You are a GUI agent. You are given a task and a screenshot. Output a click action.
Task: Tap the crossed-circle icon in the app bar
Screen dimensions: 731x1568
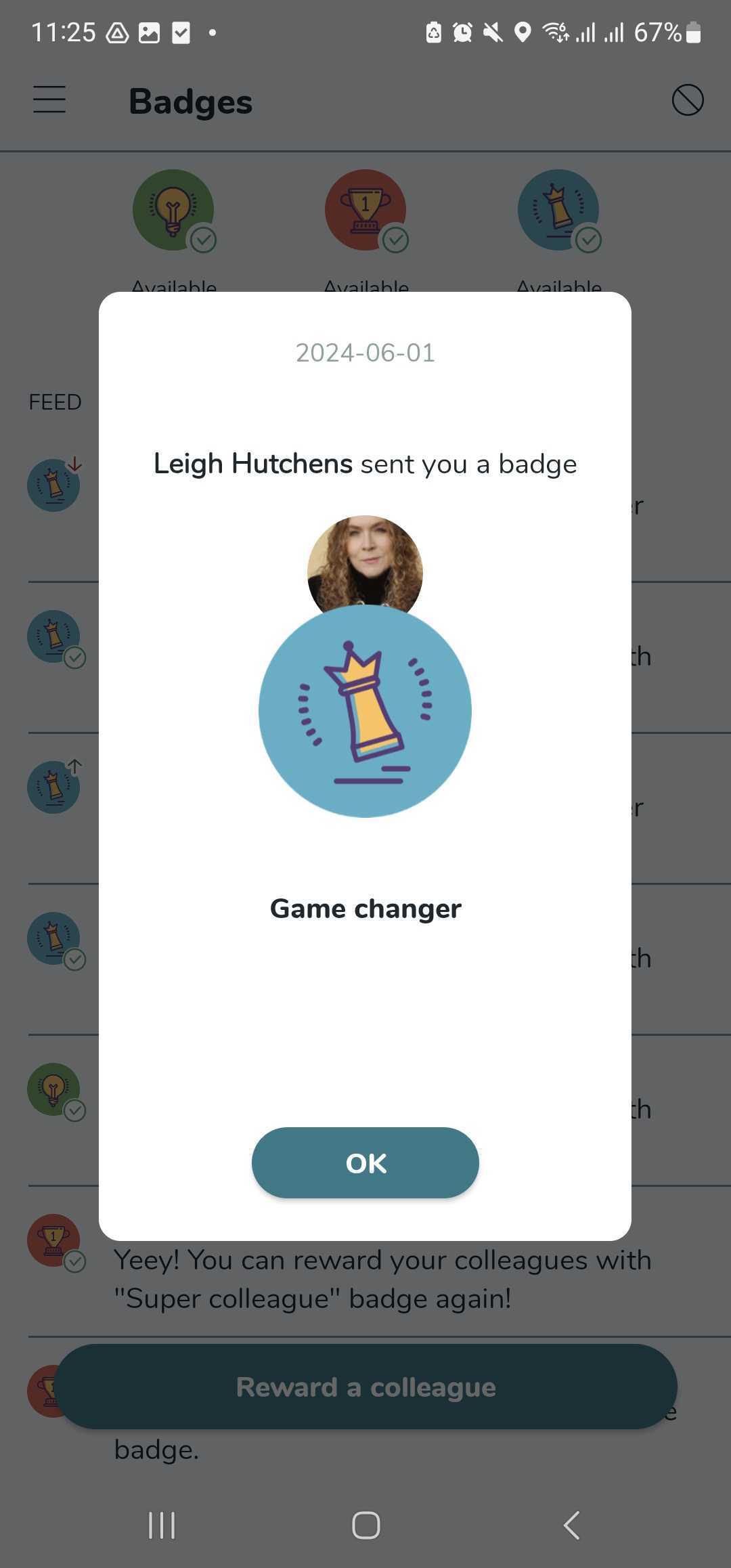coord(687,100)
